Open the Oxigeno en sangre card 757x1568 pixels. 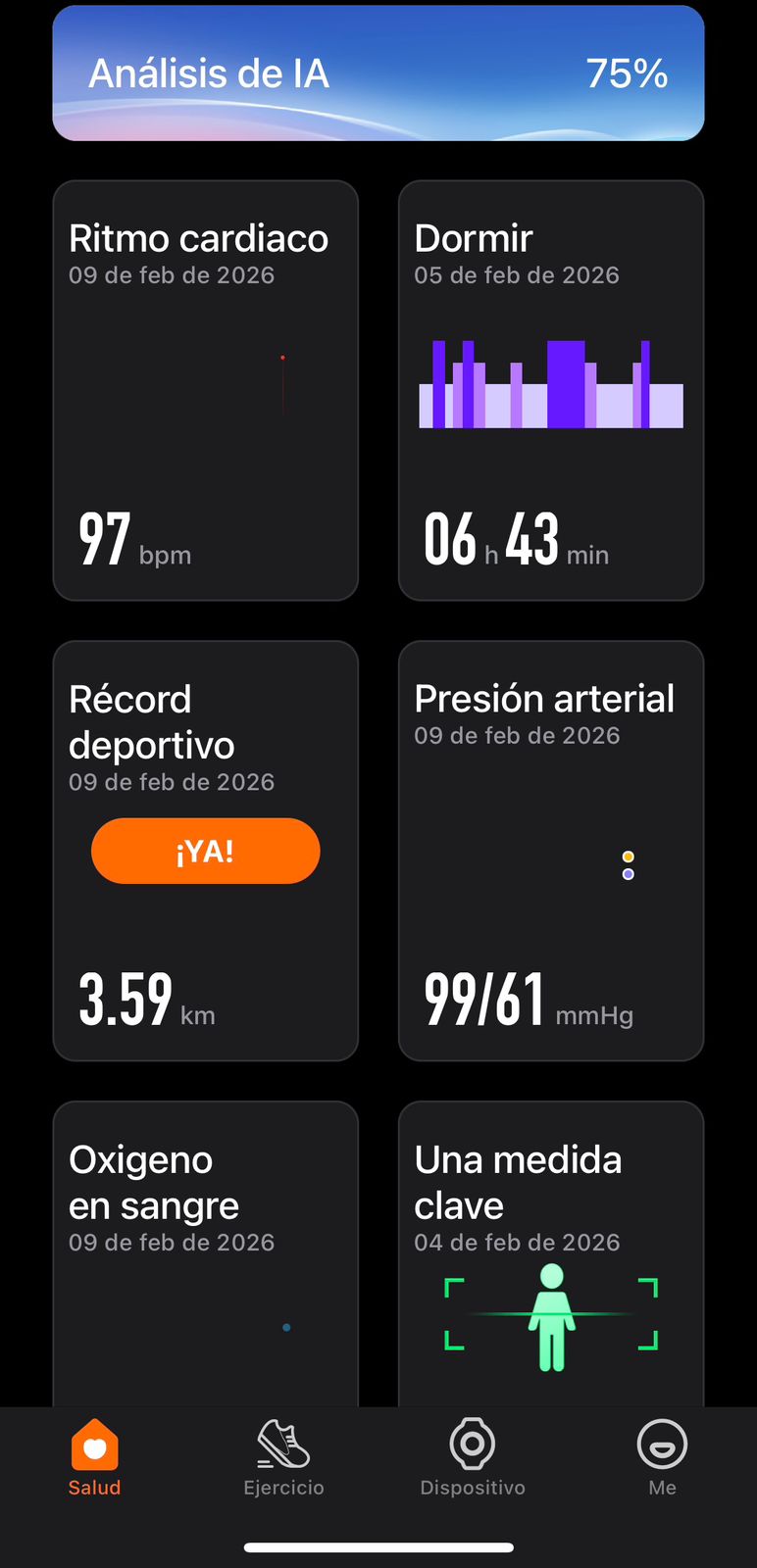click(205, 1254)
